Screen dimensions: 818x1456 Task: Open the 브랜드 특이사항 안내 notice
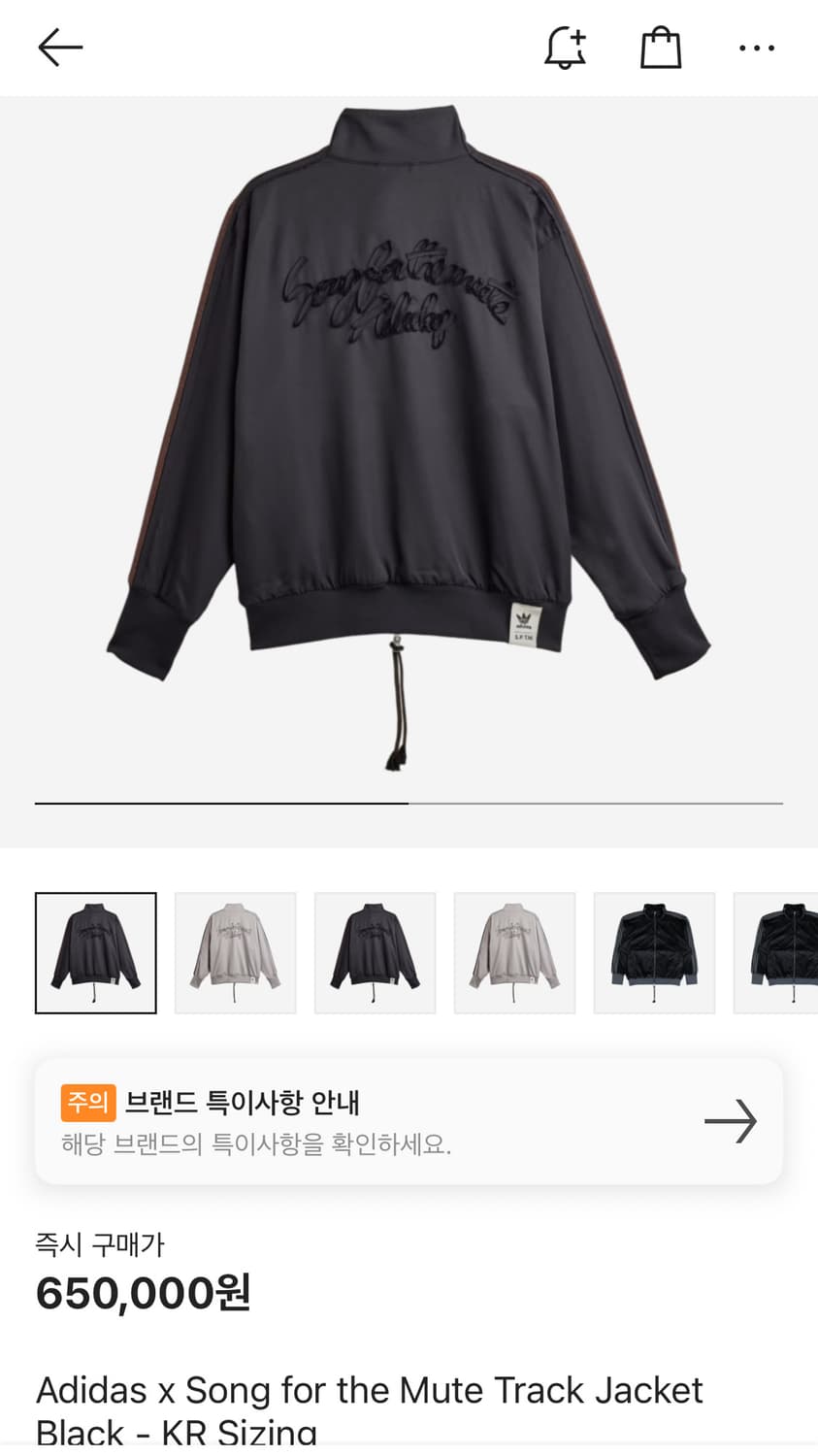click(x=409, y=1121)
